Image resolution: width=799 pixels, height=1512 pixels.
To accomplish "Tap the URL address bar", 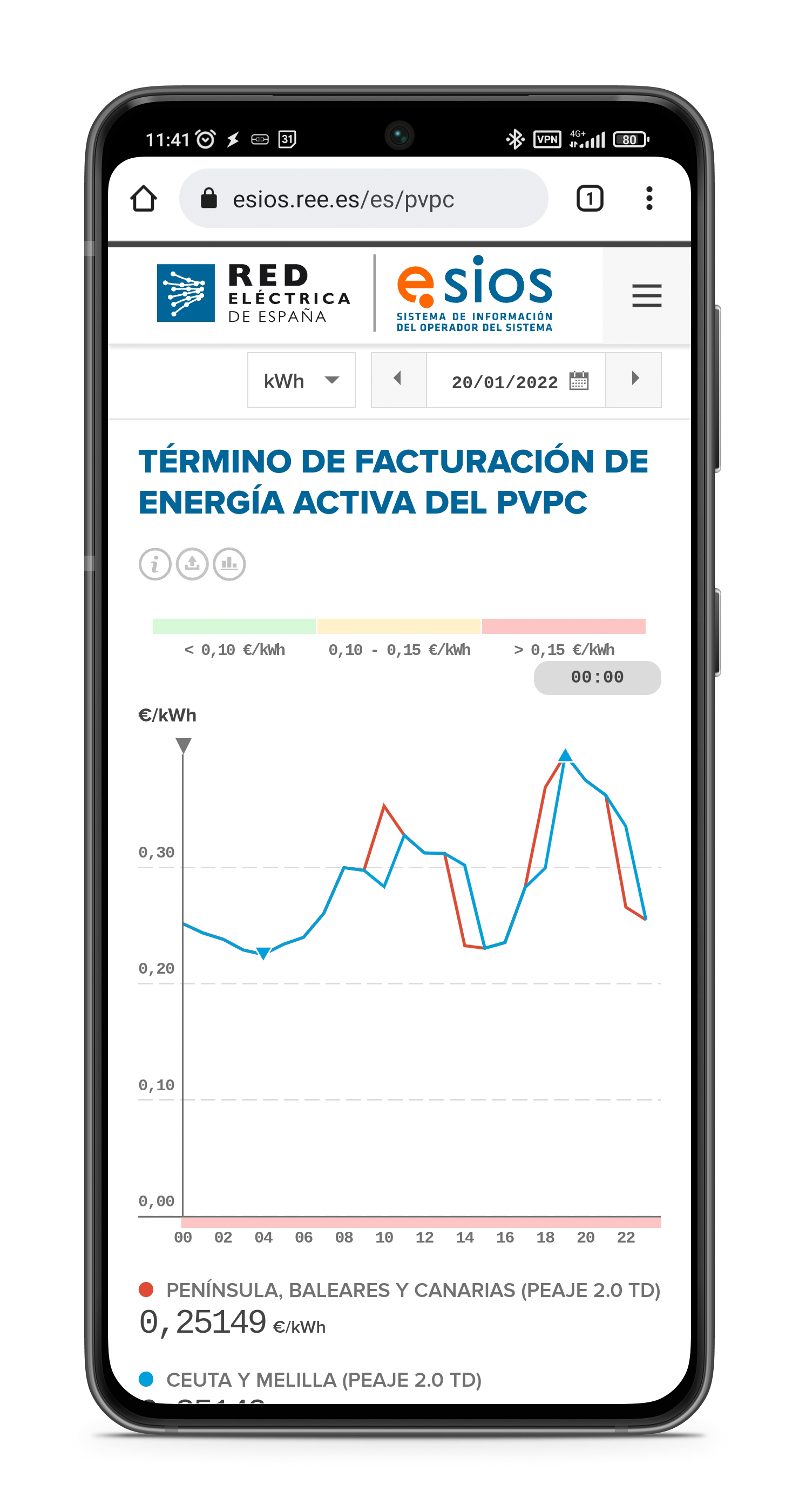I will 364,199.
